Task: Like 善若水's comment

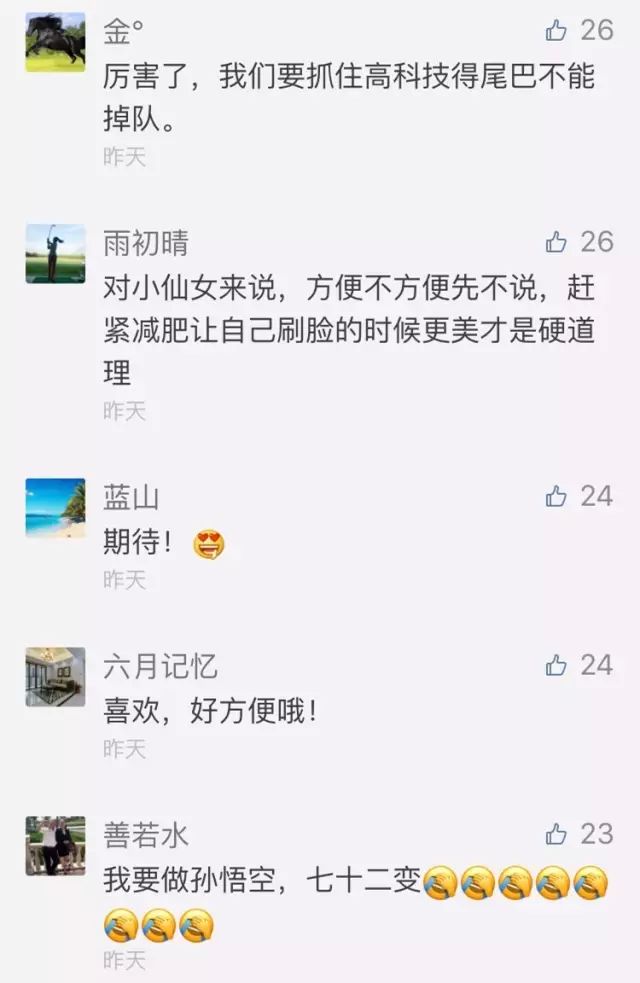Action: pos(557,834)
